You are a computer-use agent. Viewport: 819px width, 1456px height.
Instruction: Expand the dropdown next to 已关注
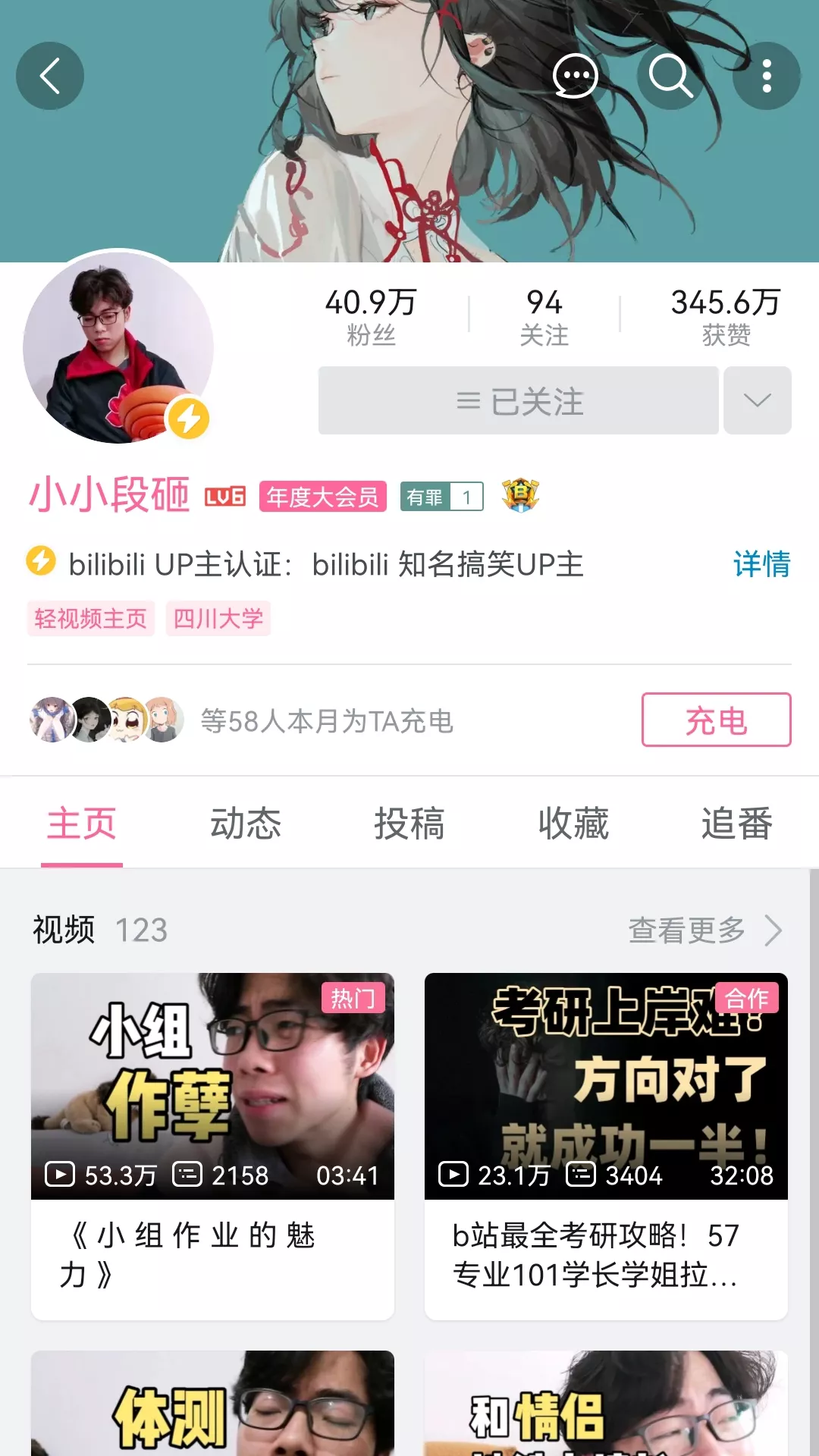coord(757,401)
